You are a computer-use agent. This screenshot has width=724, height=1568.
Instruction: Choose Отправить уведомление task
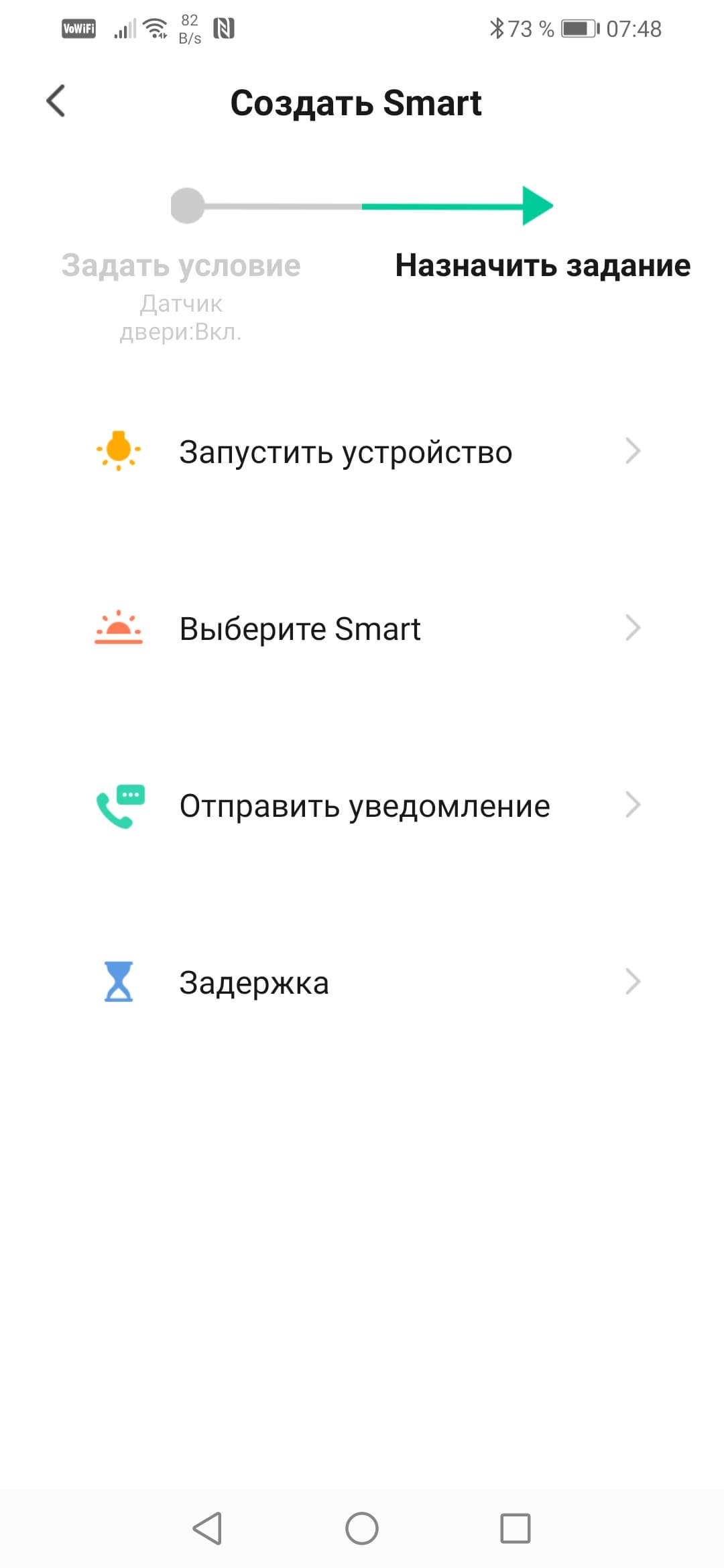pyautogui.click(x=362, y=805)
